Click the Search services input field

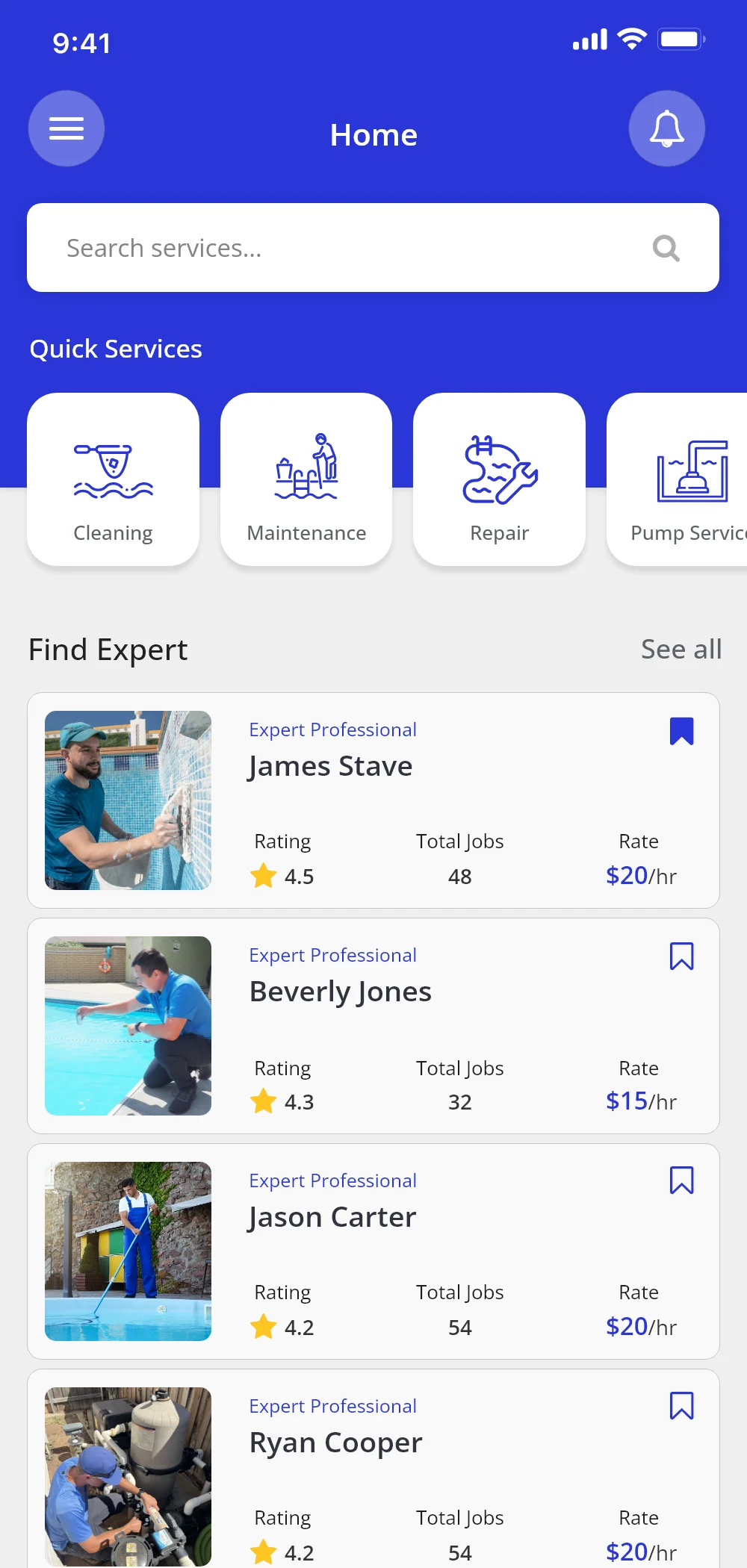[299, 247]
